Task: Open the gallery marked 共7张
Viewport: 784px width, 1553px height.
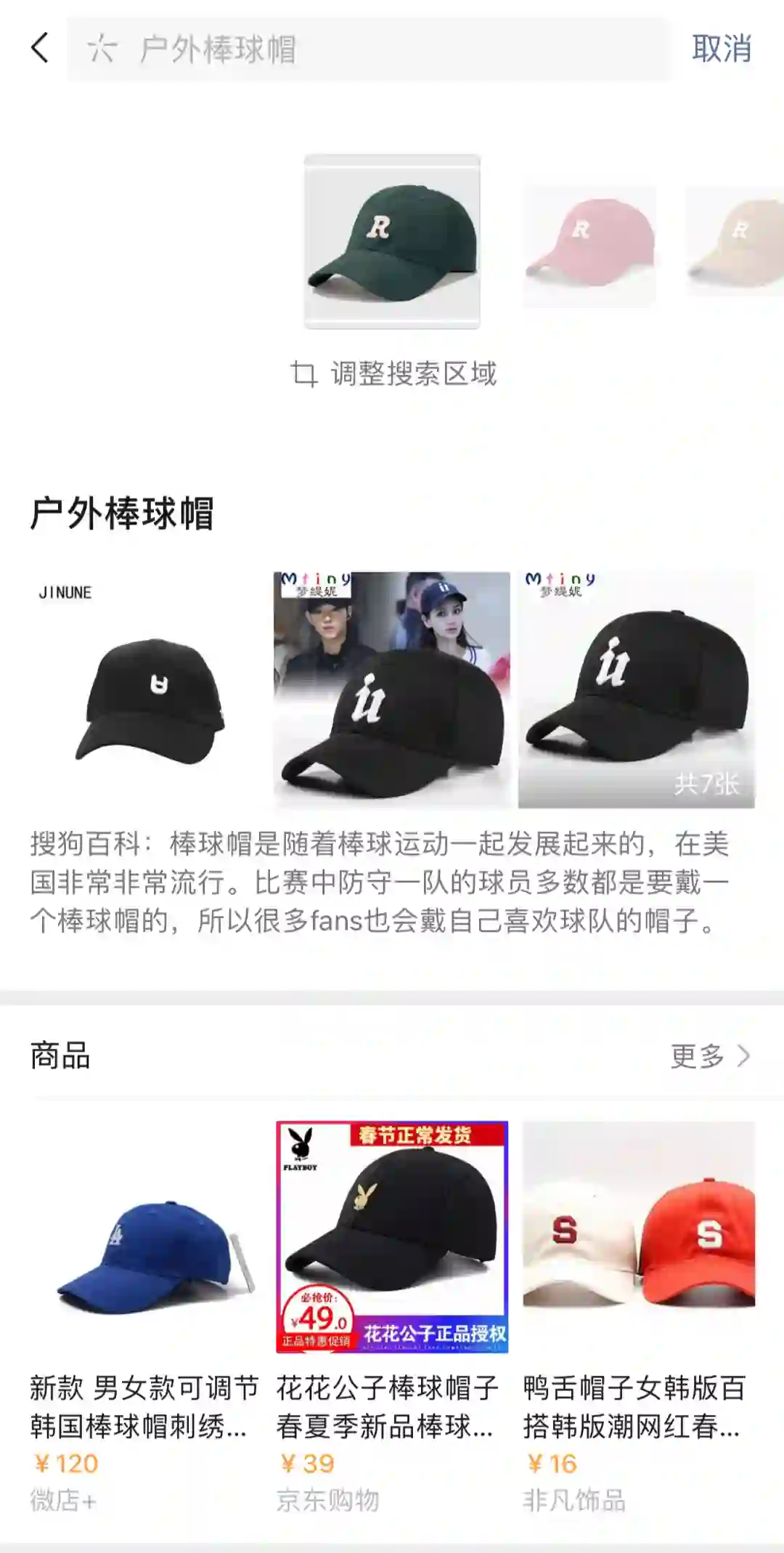Action: (x=637, y=690)
